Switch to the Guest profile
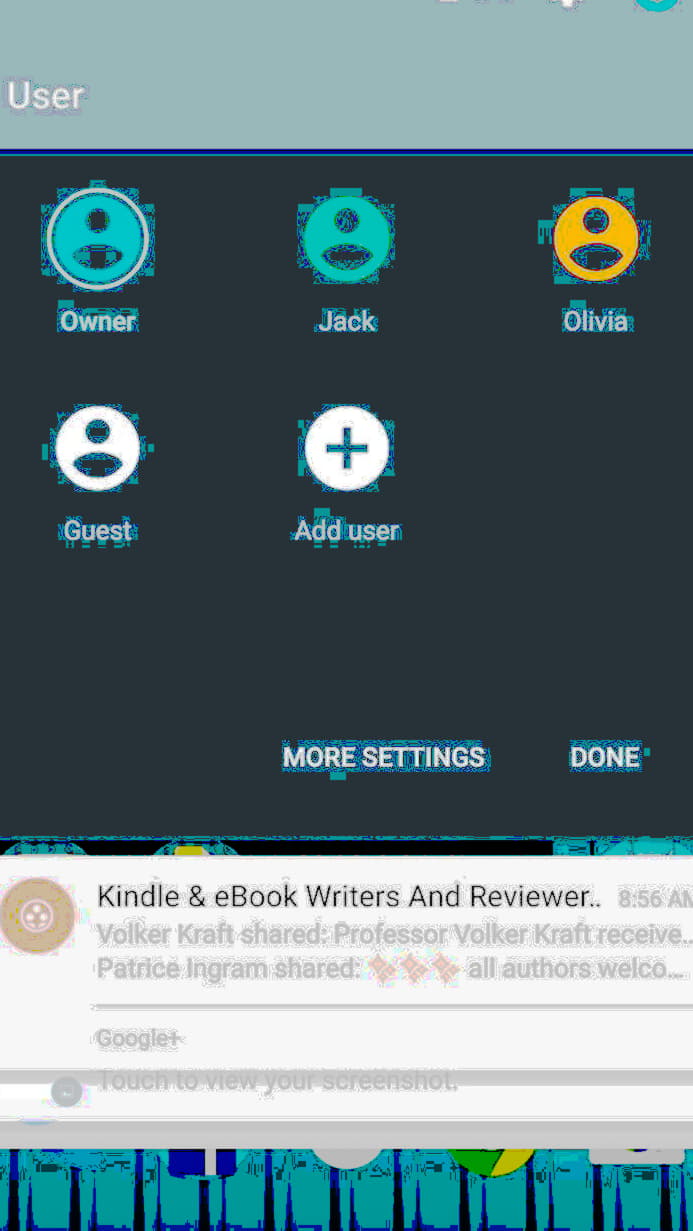This screenshot has width=693, height=1231. click(97, 449)
